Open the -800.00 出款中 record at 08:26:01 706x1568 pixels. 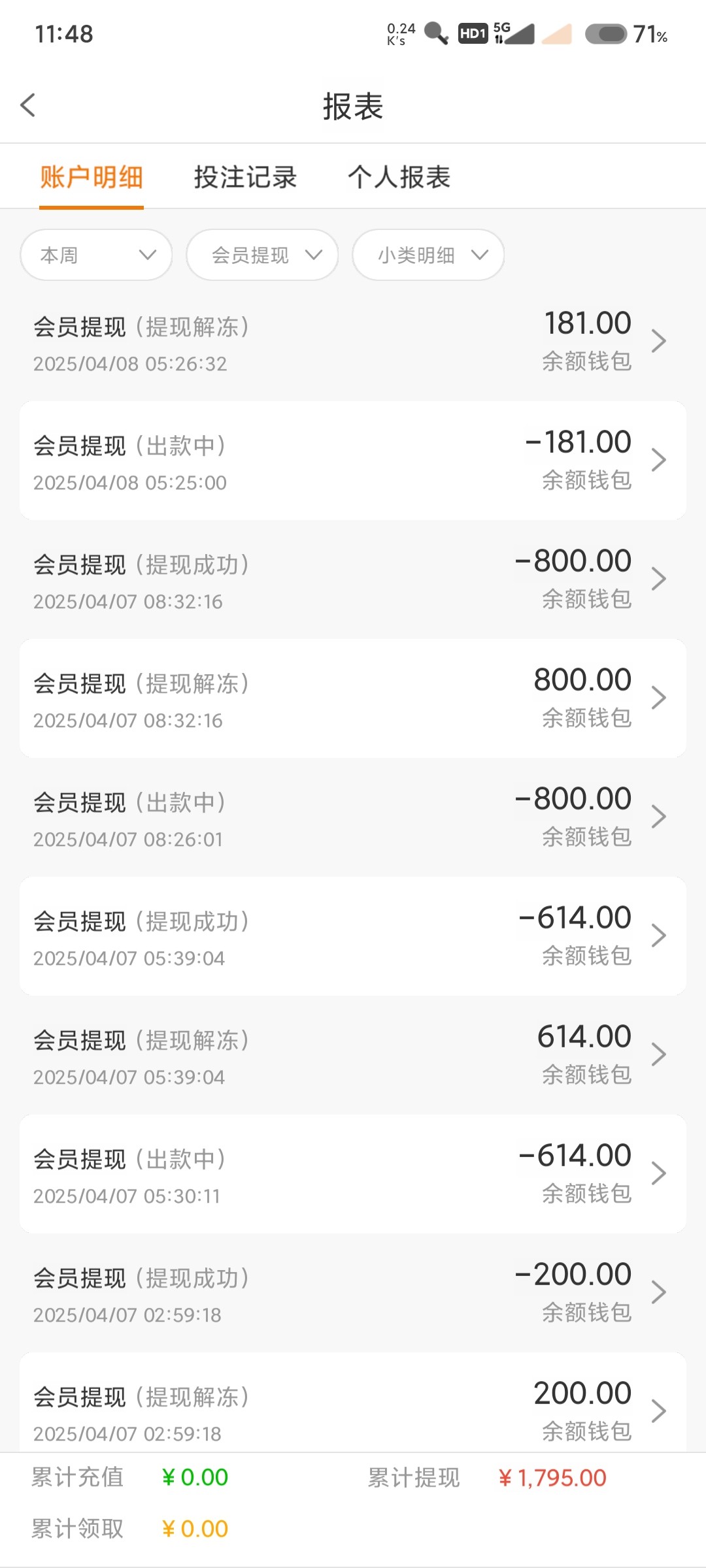pyautogui.click(x=353, y=817)
